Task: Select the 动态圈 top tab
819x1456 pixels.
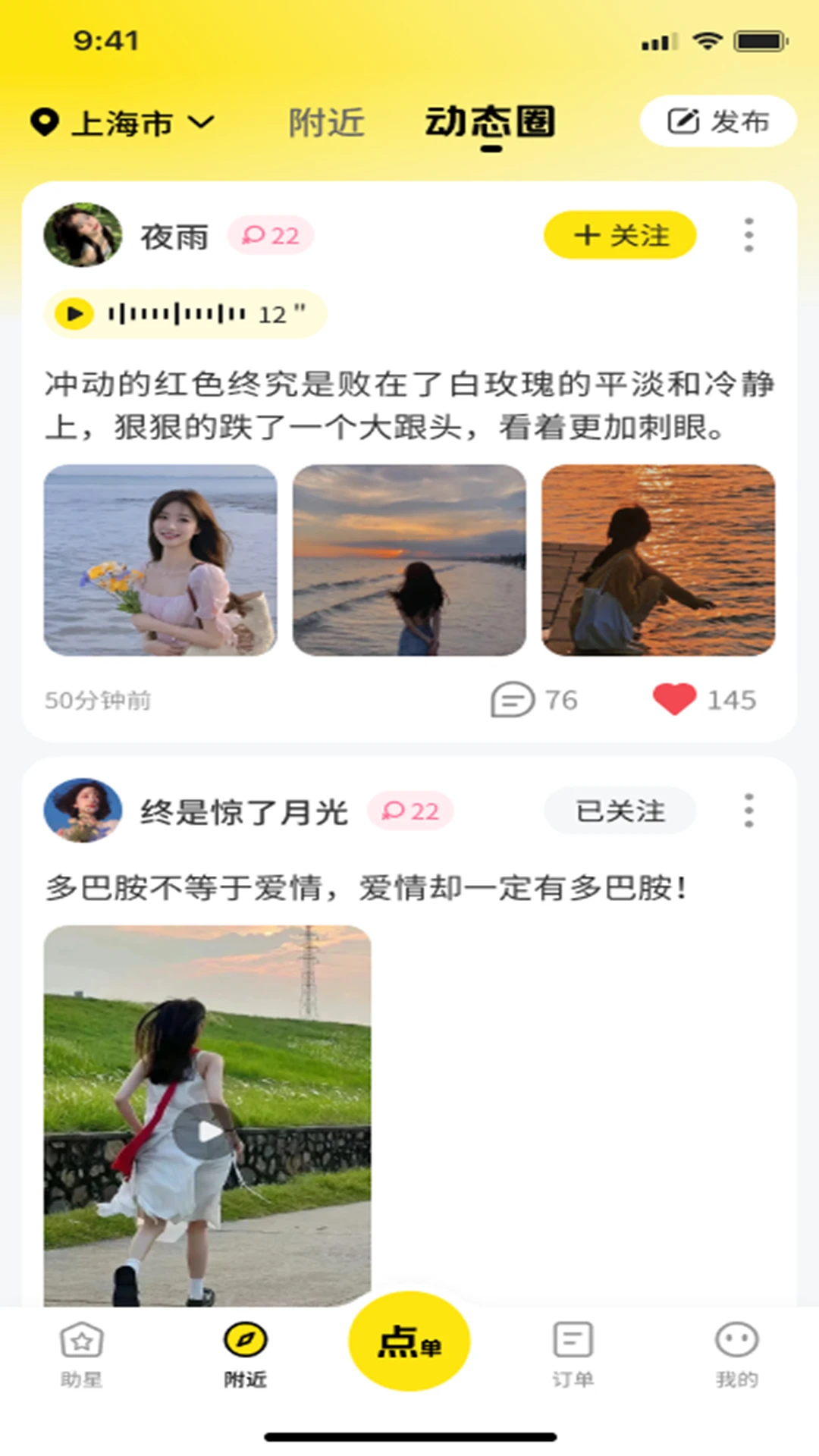Action: click(x=490, y=123)
